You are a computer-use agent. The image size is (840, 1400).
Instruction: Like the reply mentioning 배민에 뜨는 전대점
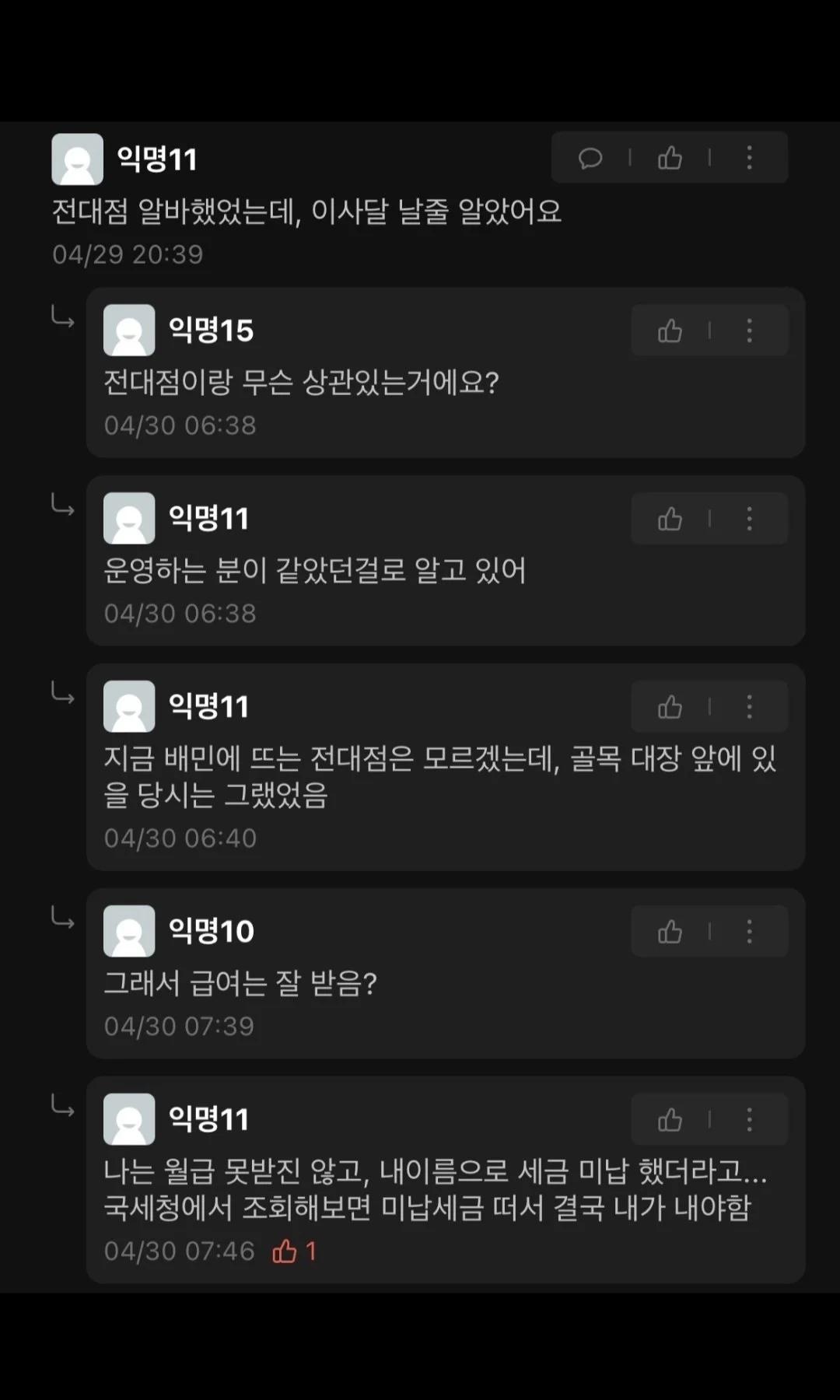tap(670, 707)
